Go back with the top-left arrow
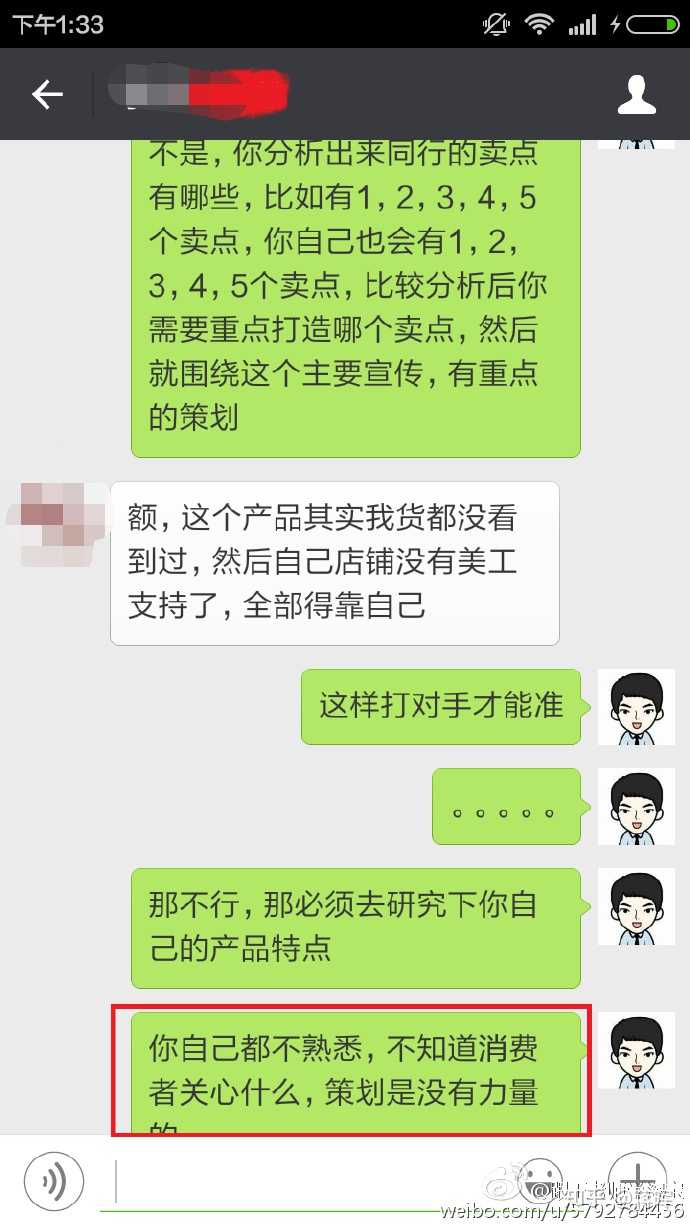The width and height of the screenshot is (690, 1227). pos(47,95)
